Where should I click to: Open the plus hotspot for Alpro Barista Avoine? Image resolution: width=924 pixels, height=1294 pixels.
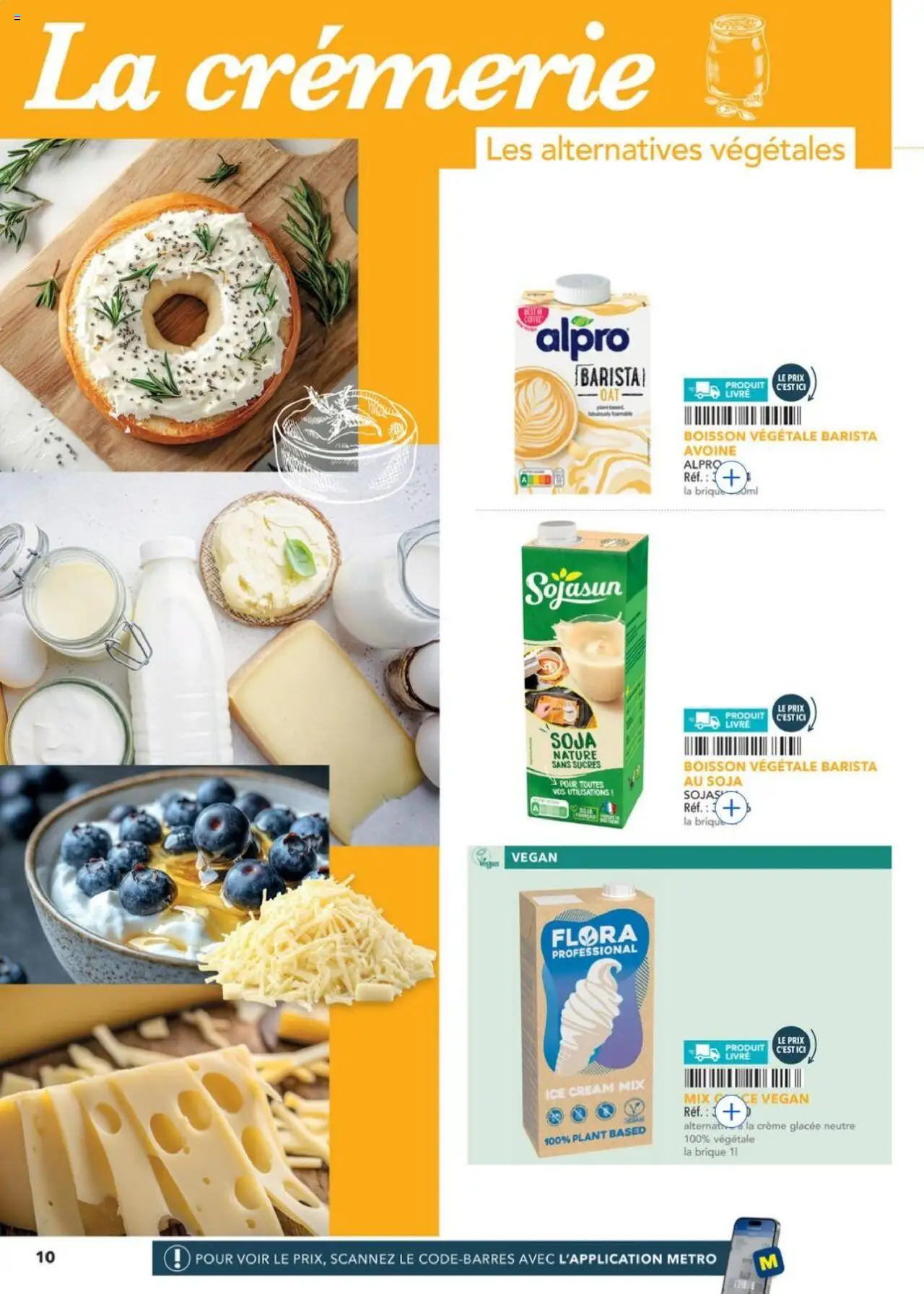[x=732, y=477]
